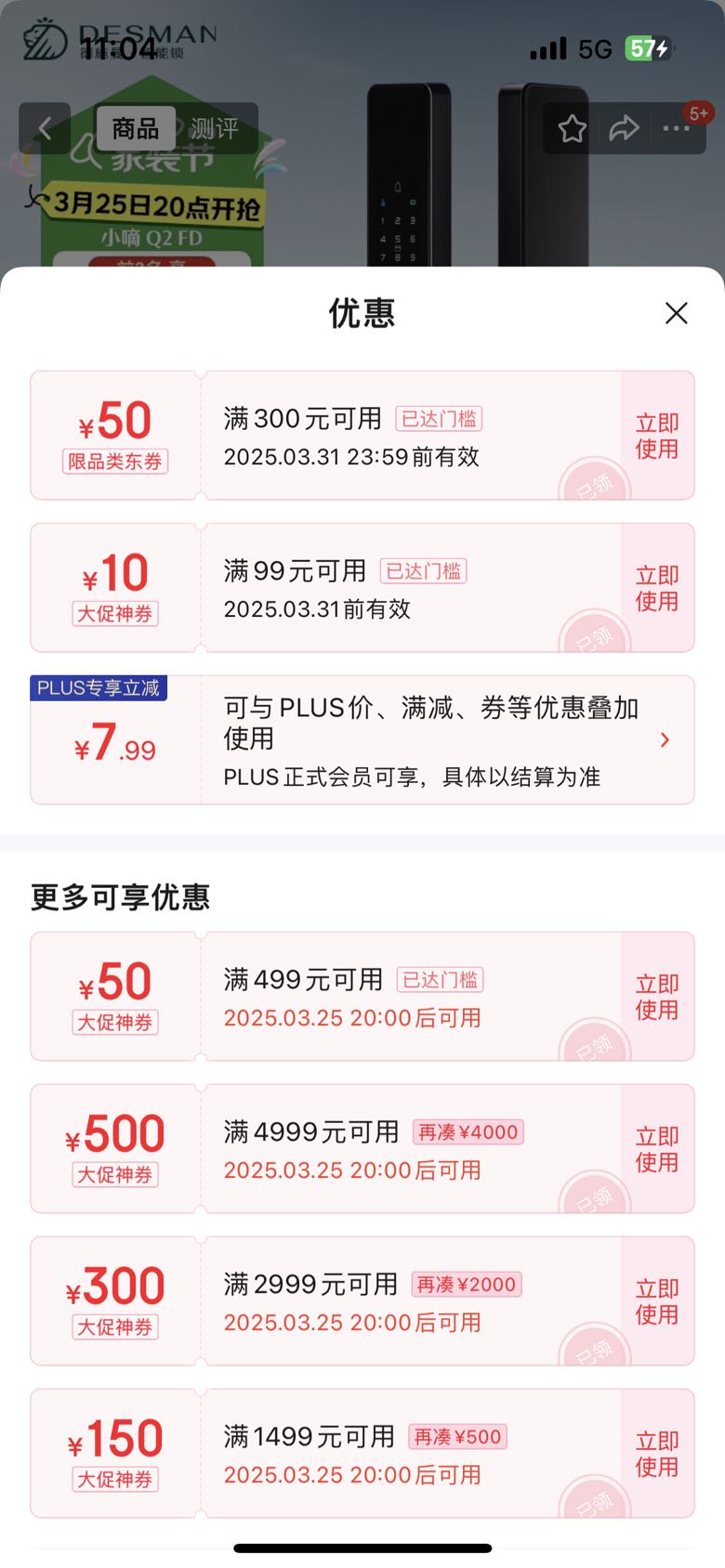Use the ¥50 满499元 coupon now
Image resolution: width=725 pixels, height=1568 pixels.
point(656,997)
